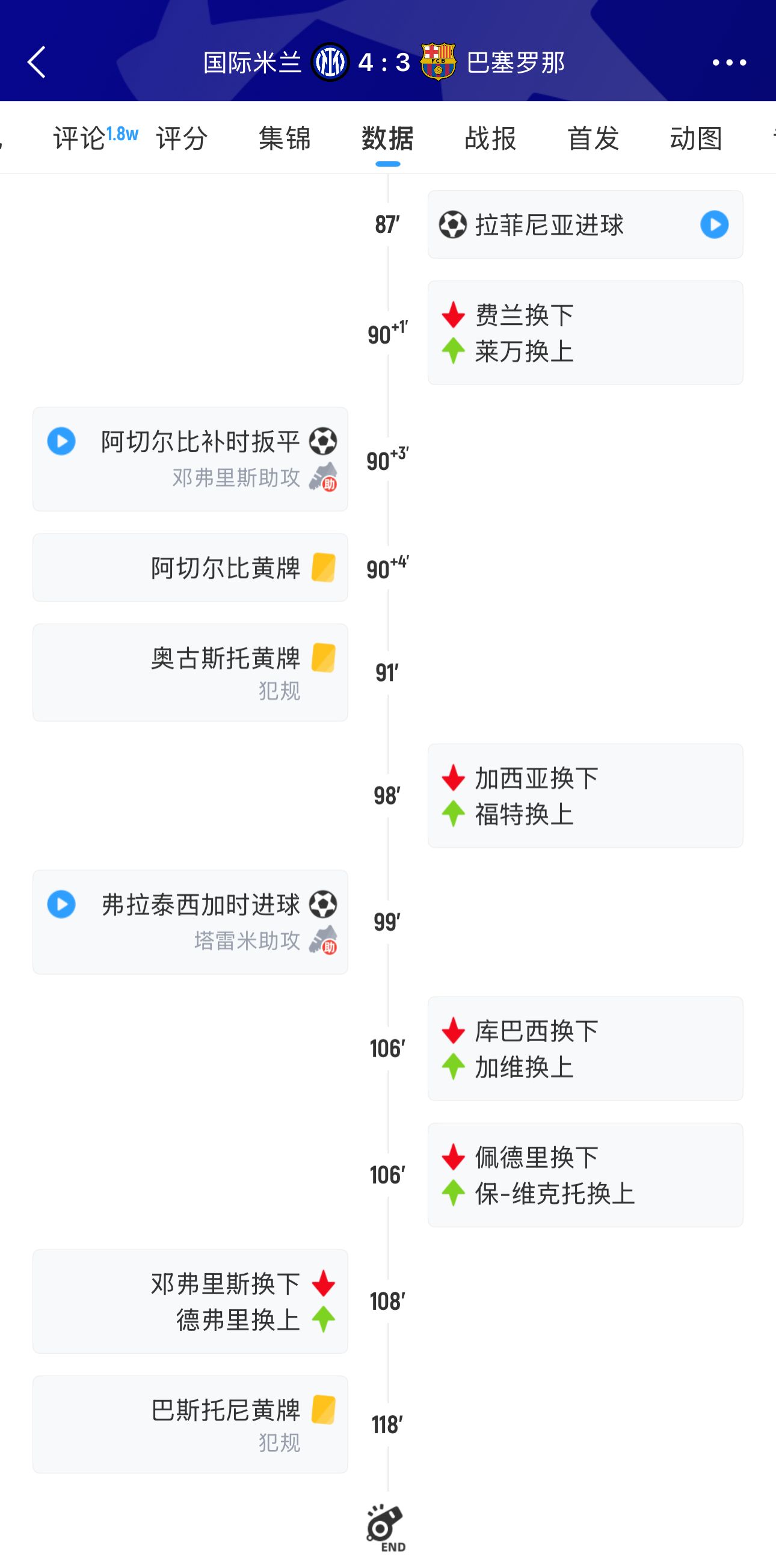Switch to the 评分 tab

(182, 138)
